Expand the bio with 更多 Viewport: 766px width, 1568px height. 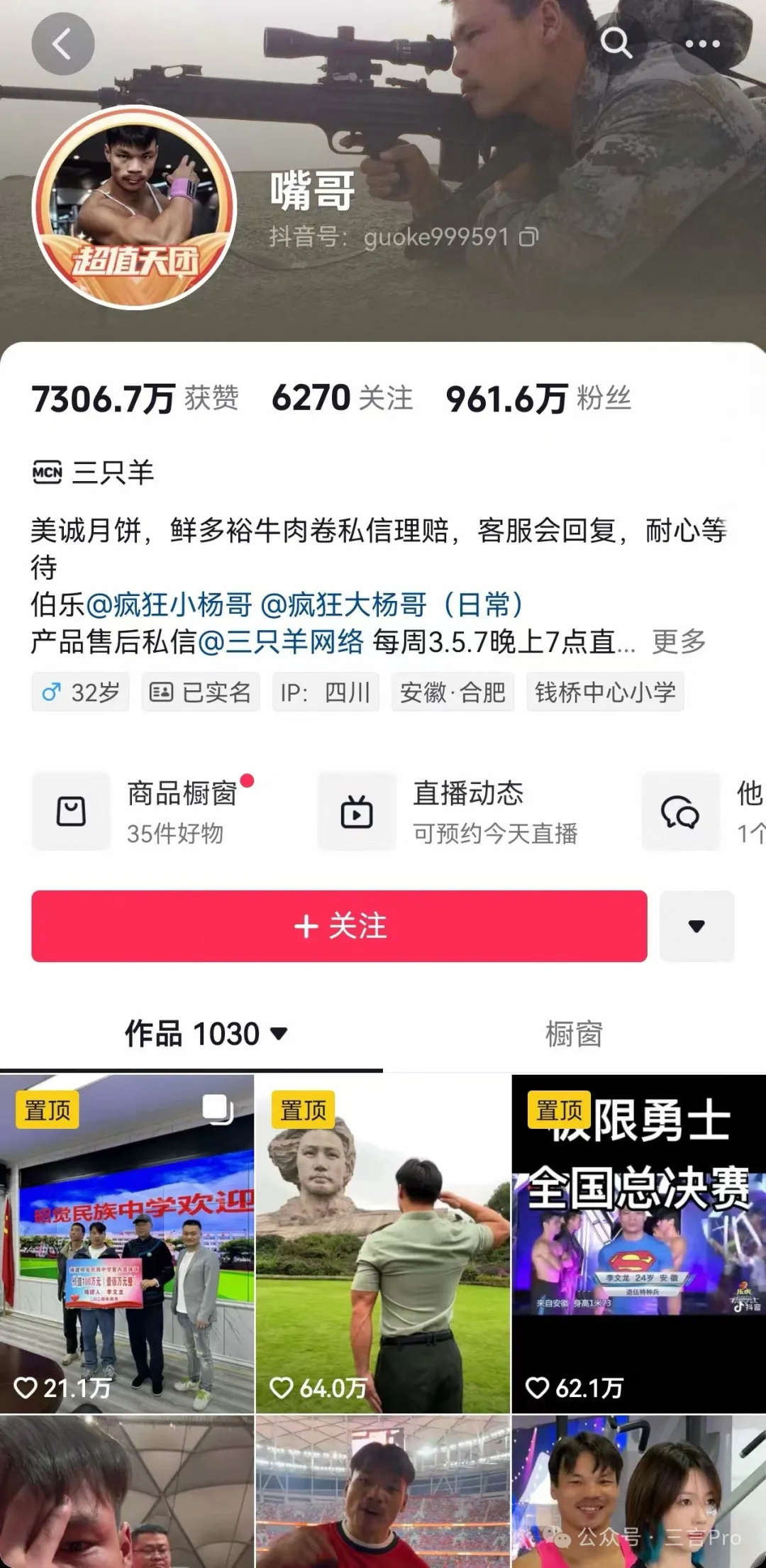click(679, 642)
